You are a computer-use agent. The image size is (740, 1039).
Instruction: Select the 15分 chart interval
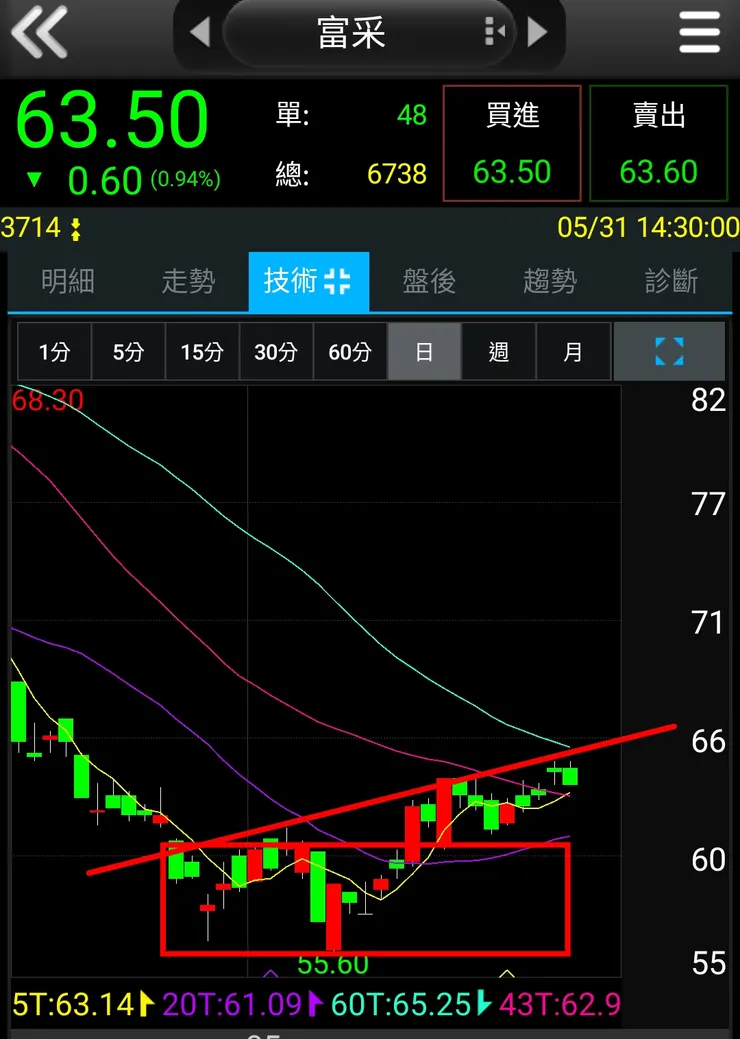[202, 352]
